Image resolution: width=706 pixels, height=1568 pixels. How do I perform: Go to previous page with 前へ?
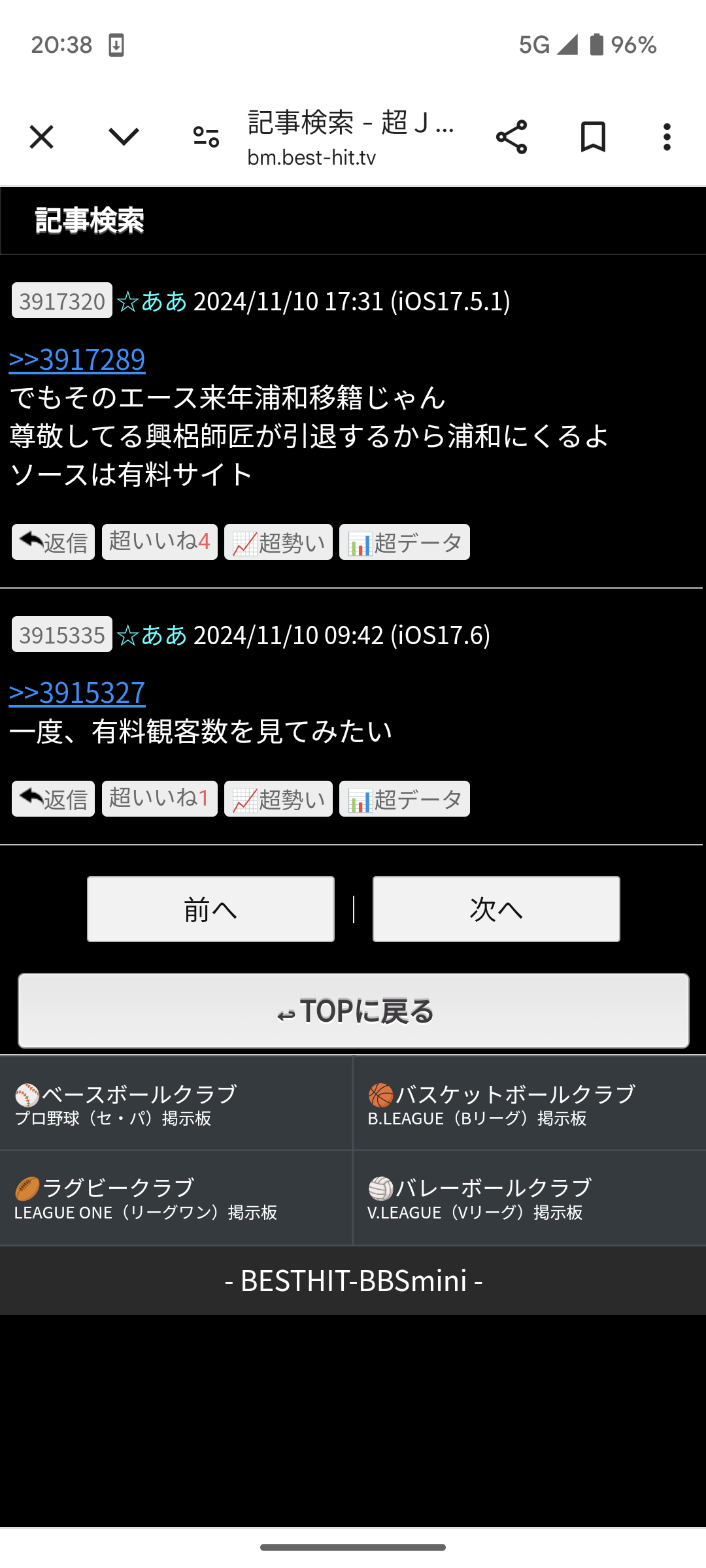pos(210,909)
